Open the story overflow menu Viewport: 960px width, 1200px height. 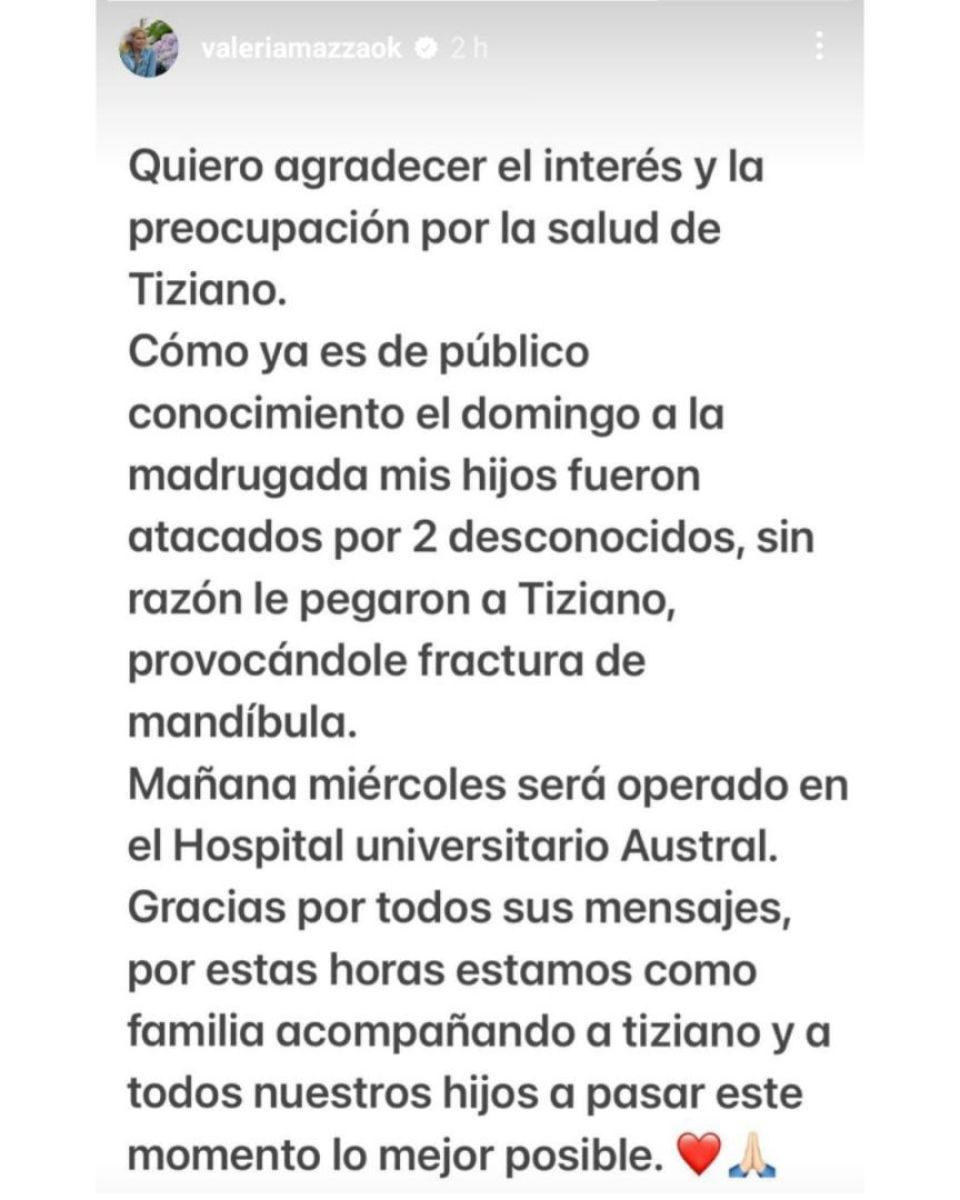point(819,46)
